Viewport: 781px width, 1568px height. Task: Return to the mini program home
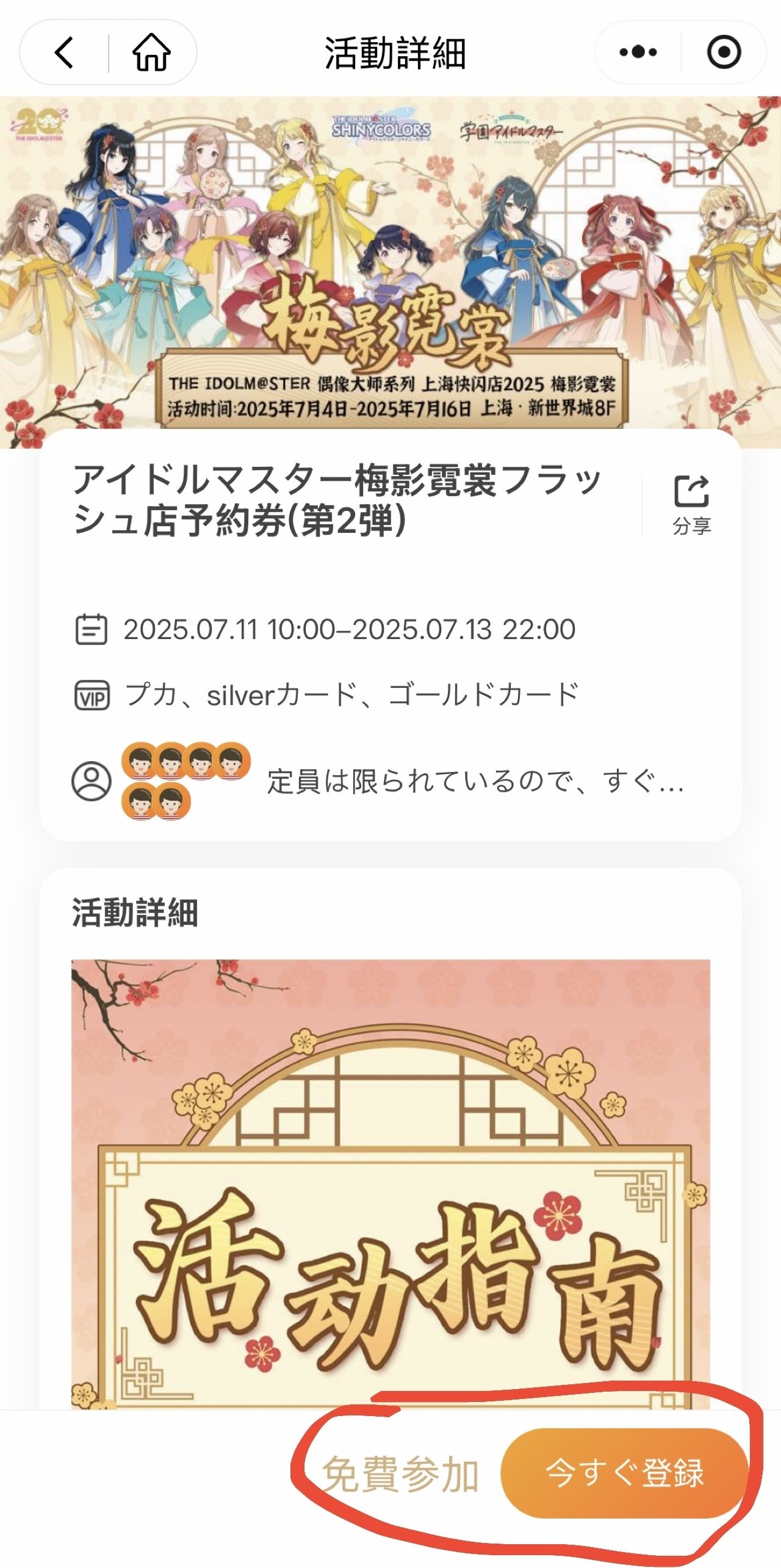pos(151,52)
